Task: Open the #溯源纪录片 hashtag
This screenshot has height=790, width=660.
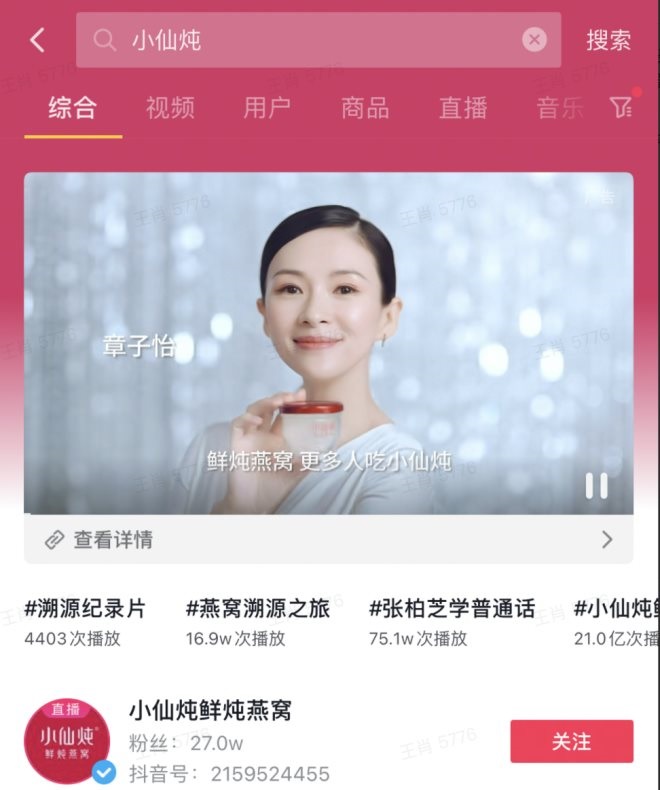Action: (85, 608)
